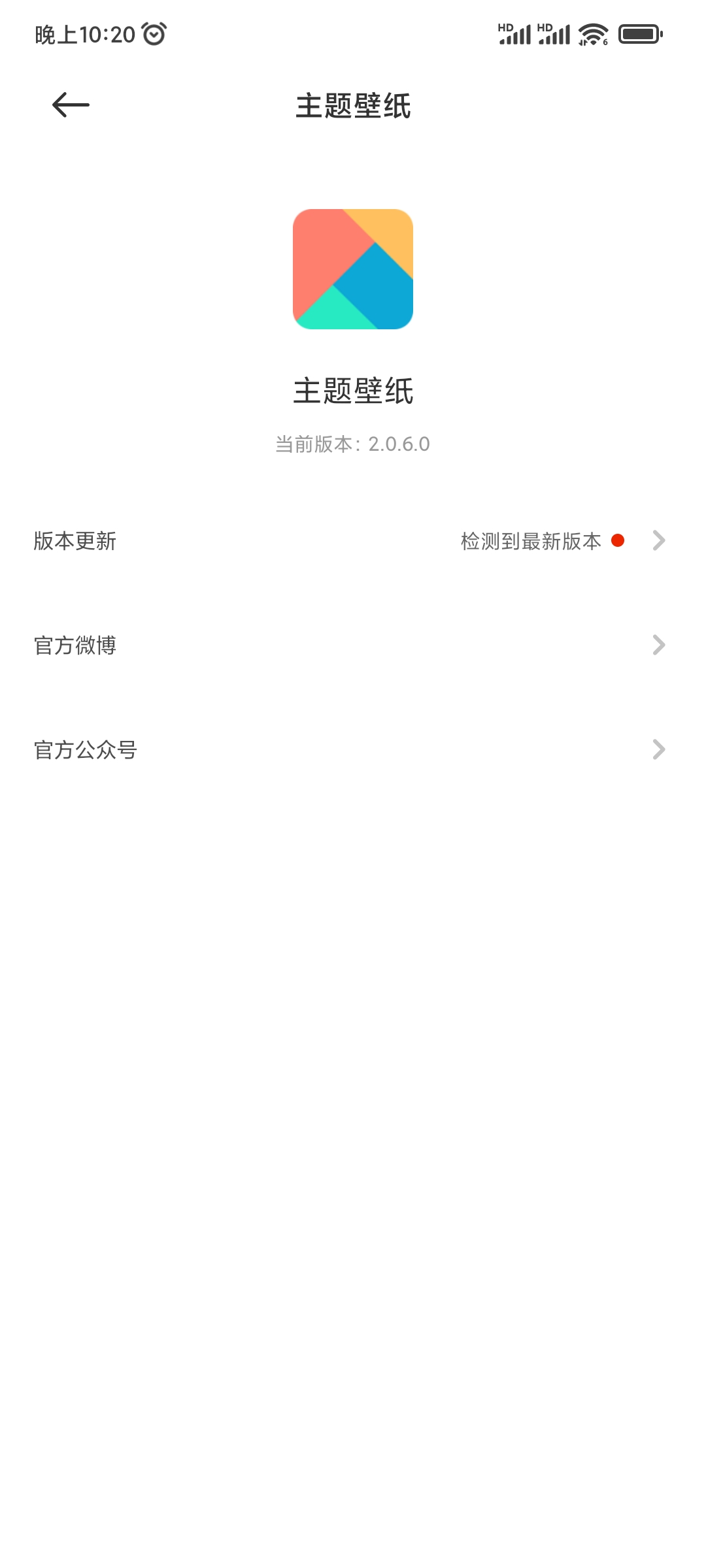
Task: Open the 版本更新 version update row
Action: coord(353,541)
